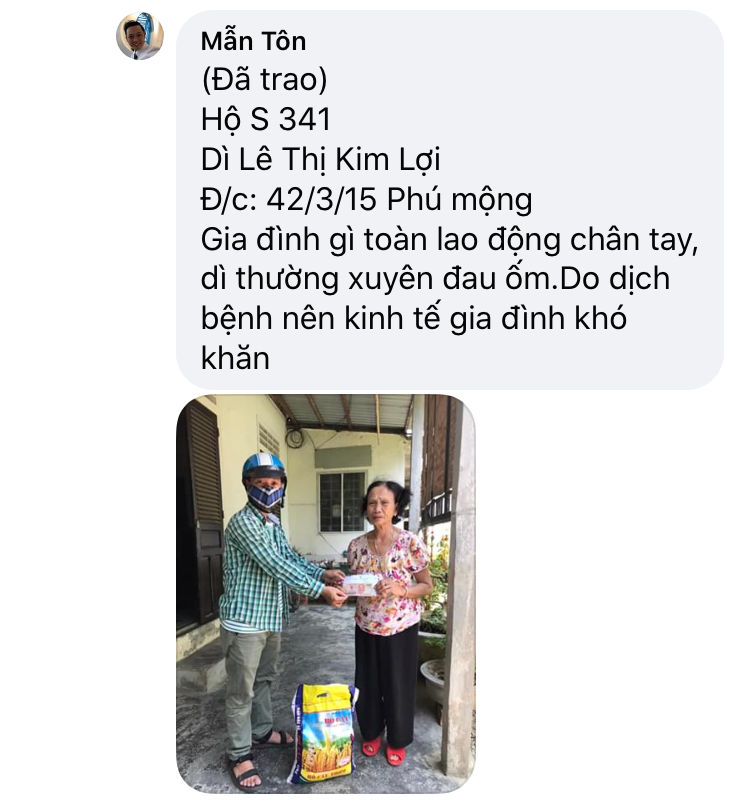View the attached photo in the comment
The height and width of the screenshot is (801, 750).
tap(326, 593)
